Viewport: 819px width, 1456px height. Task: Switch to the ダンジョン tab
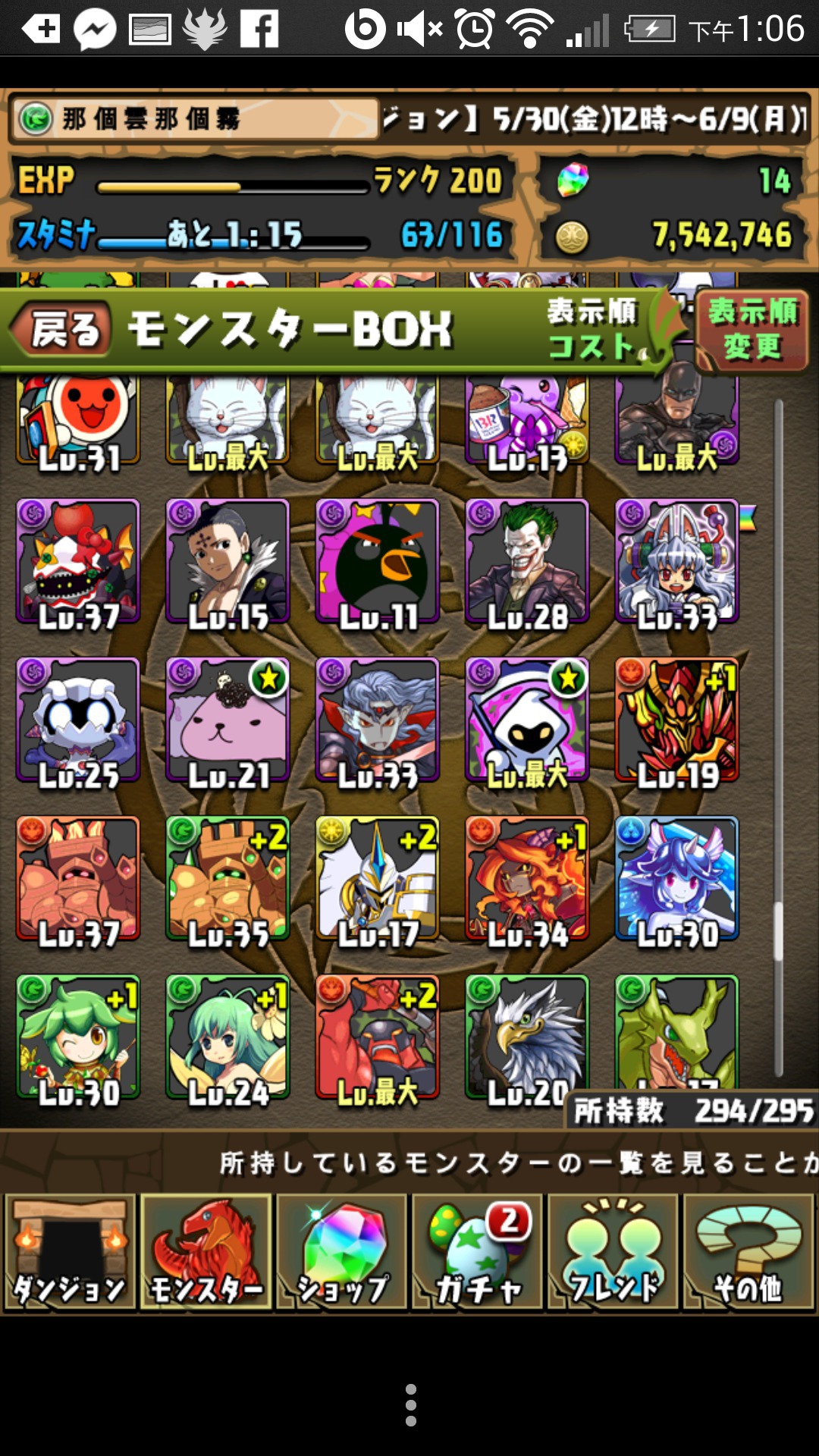click(70, 1253)
